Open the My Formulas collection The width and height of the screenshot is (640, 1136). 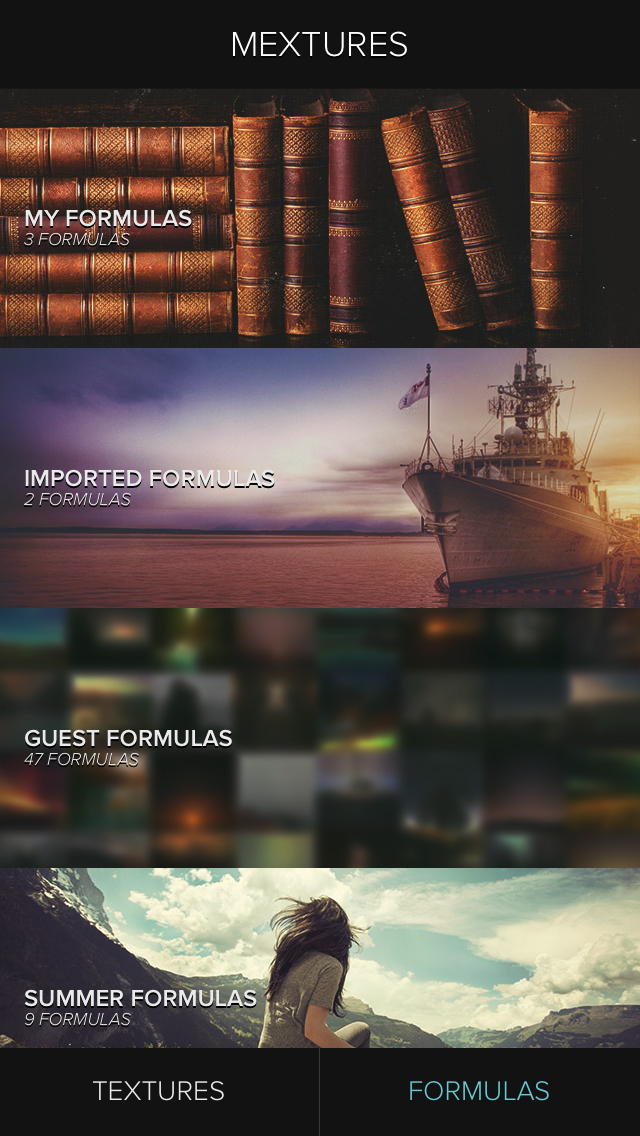[x=320, y=218]
